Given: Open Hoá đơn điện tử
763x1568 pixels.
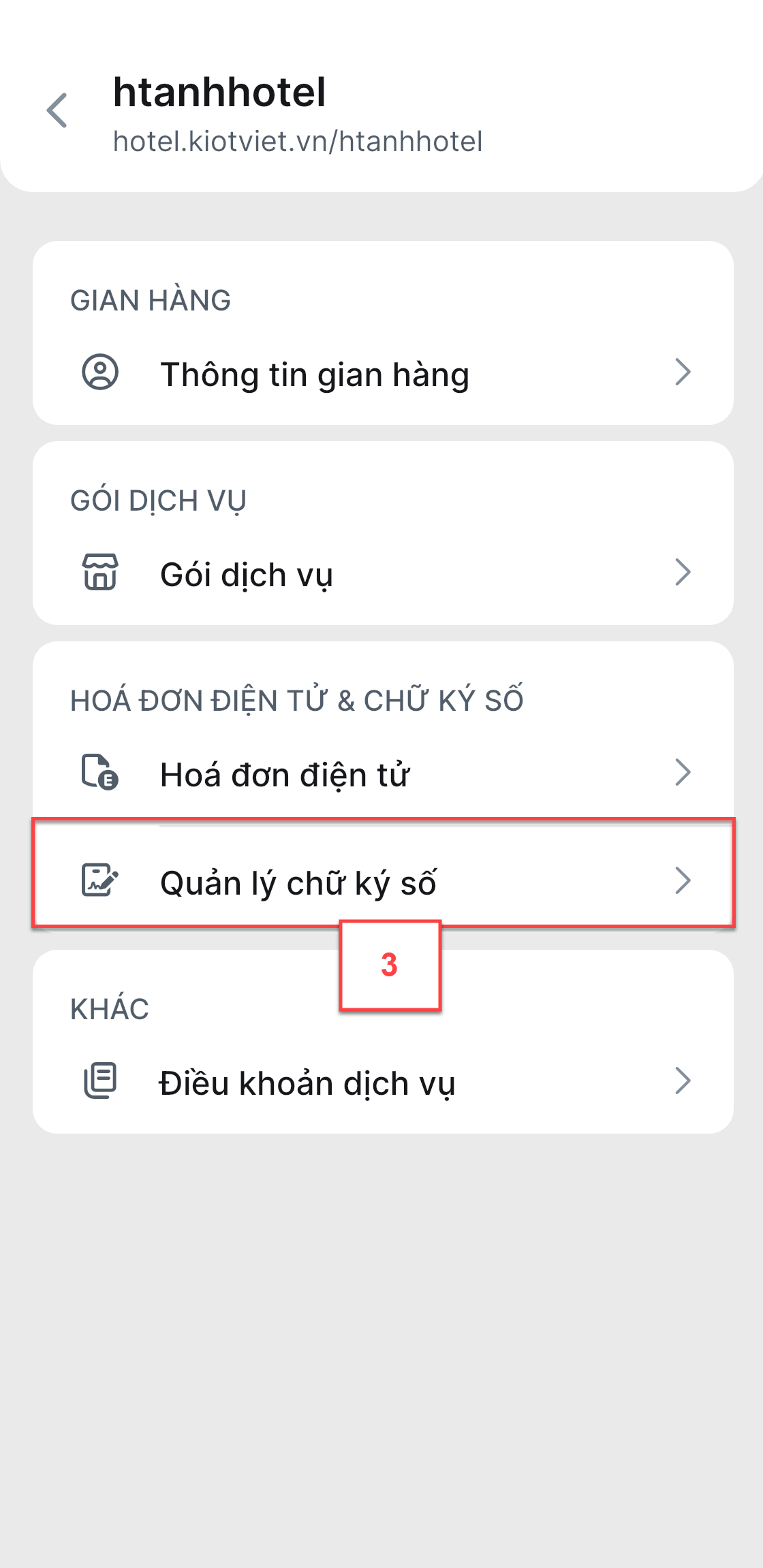Looking at the screenshot, I should tap(383, 773).
